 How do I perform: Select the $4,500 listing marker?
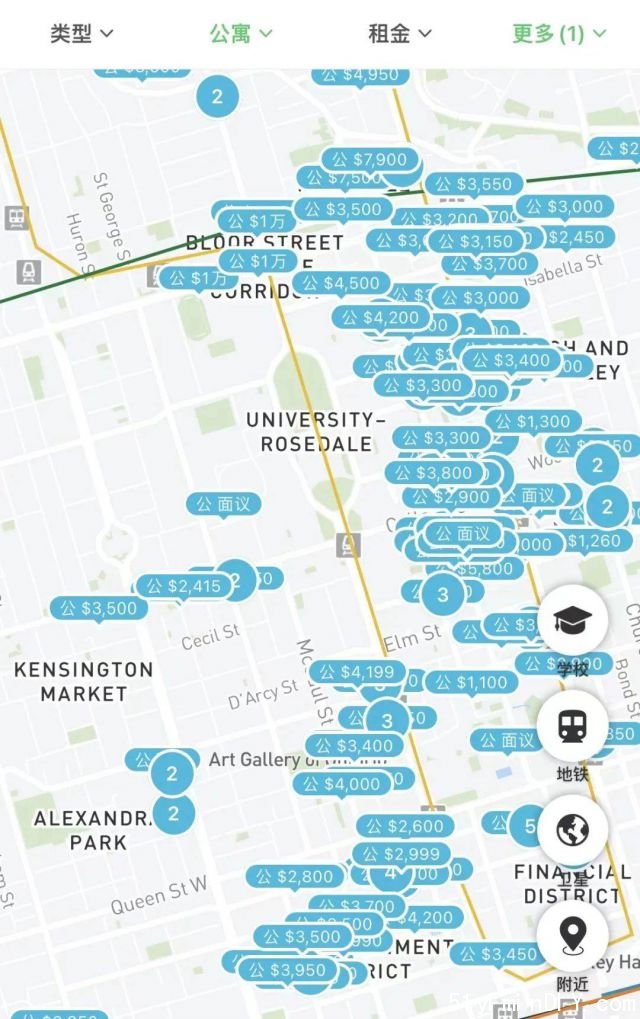[340, 284]
